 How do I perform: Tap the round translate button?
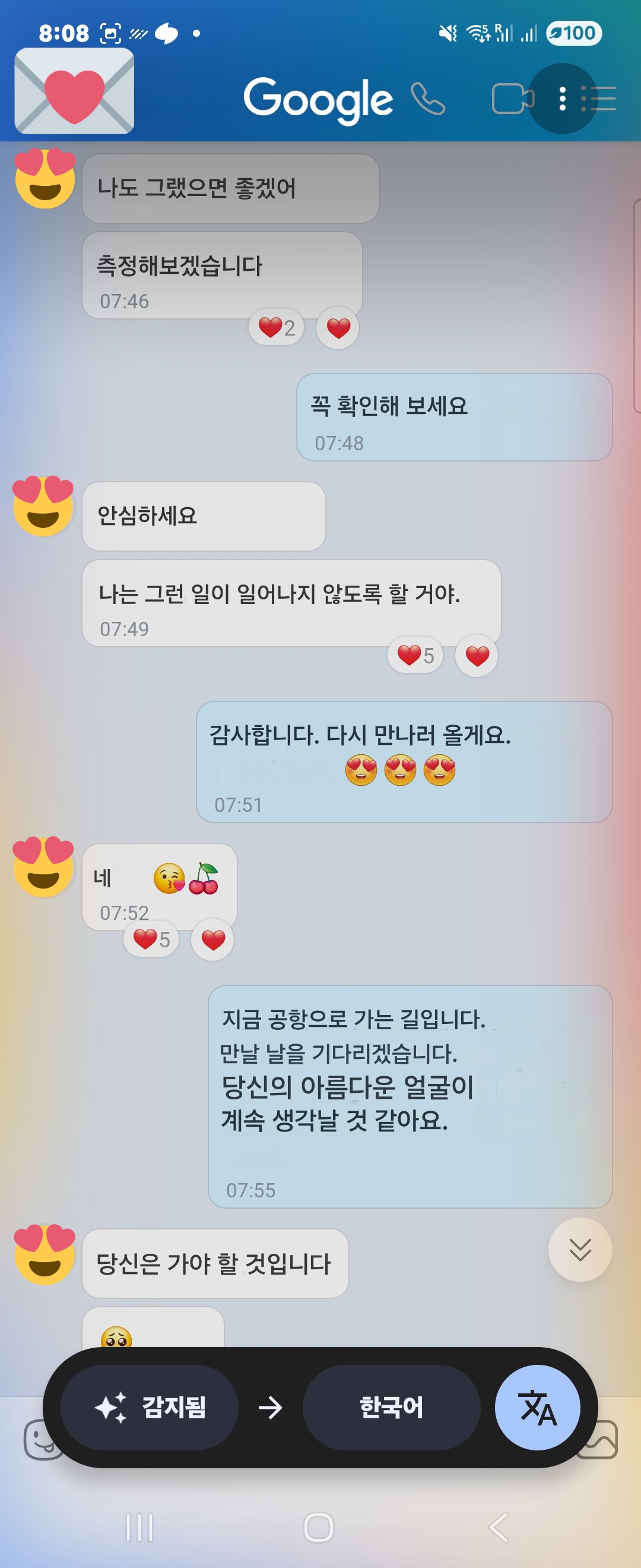tap(537, 1407)
